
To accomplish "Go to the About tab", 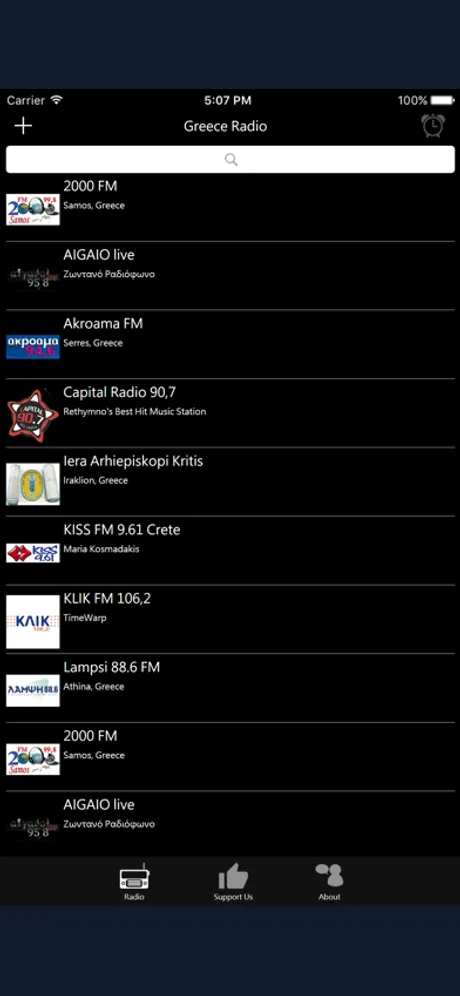I will pos(329,882).
